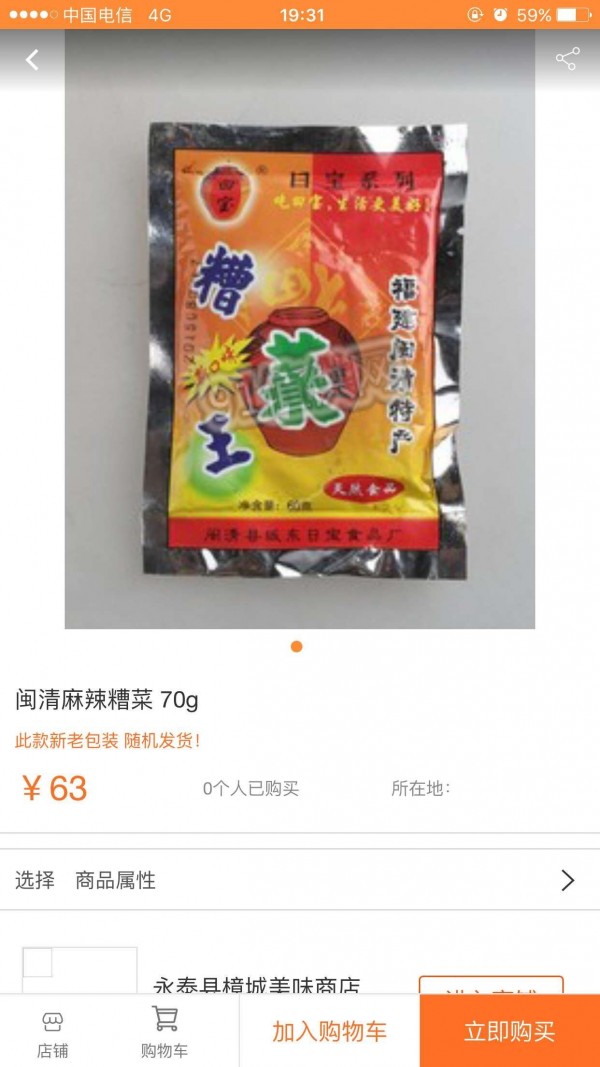Open the 选择 商品属性 row
The width and height of the screenshot is (600, 1067).
pos(300,880)
